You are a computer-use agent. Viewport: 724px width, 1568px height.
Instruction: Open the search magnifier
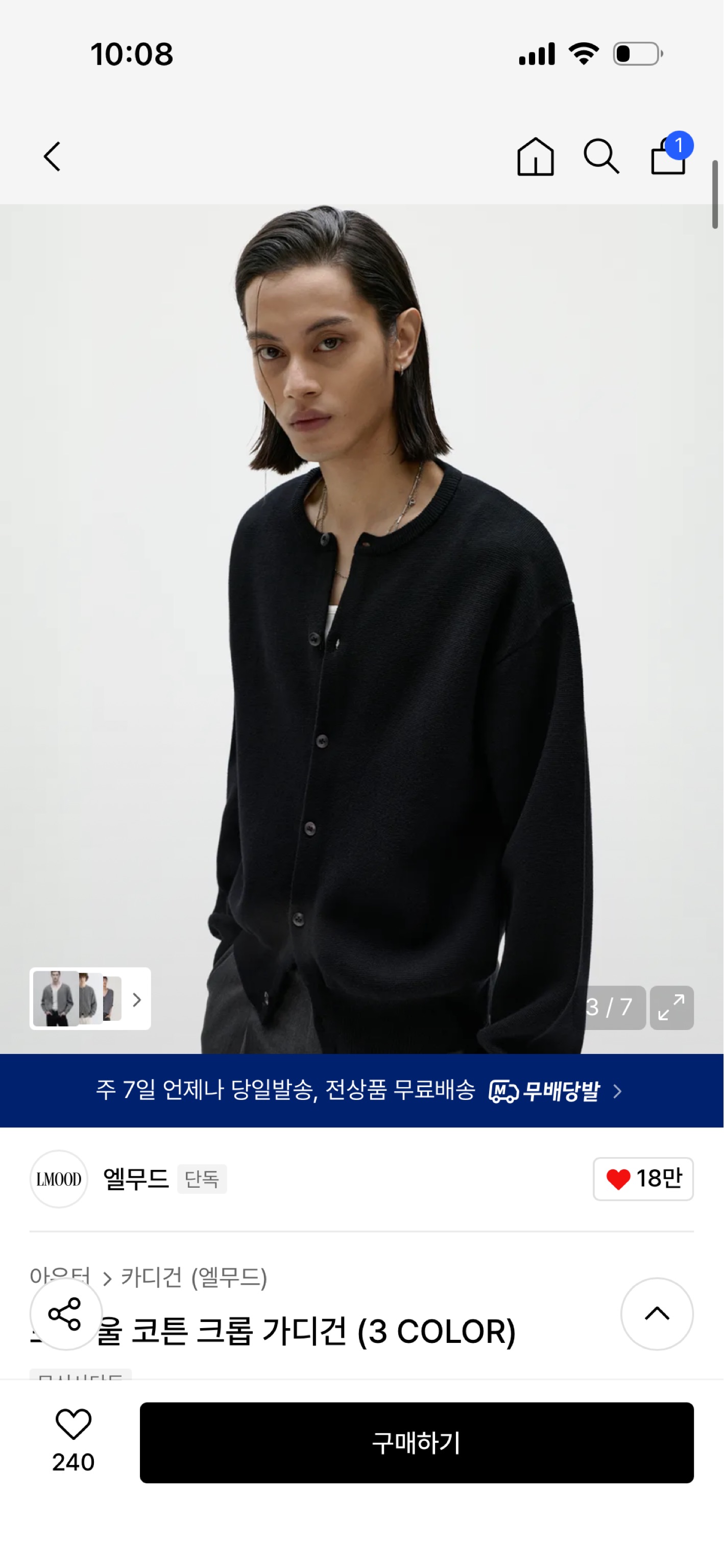coord(601,157)
